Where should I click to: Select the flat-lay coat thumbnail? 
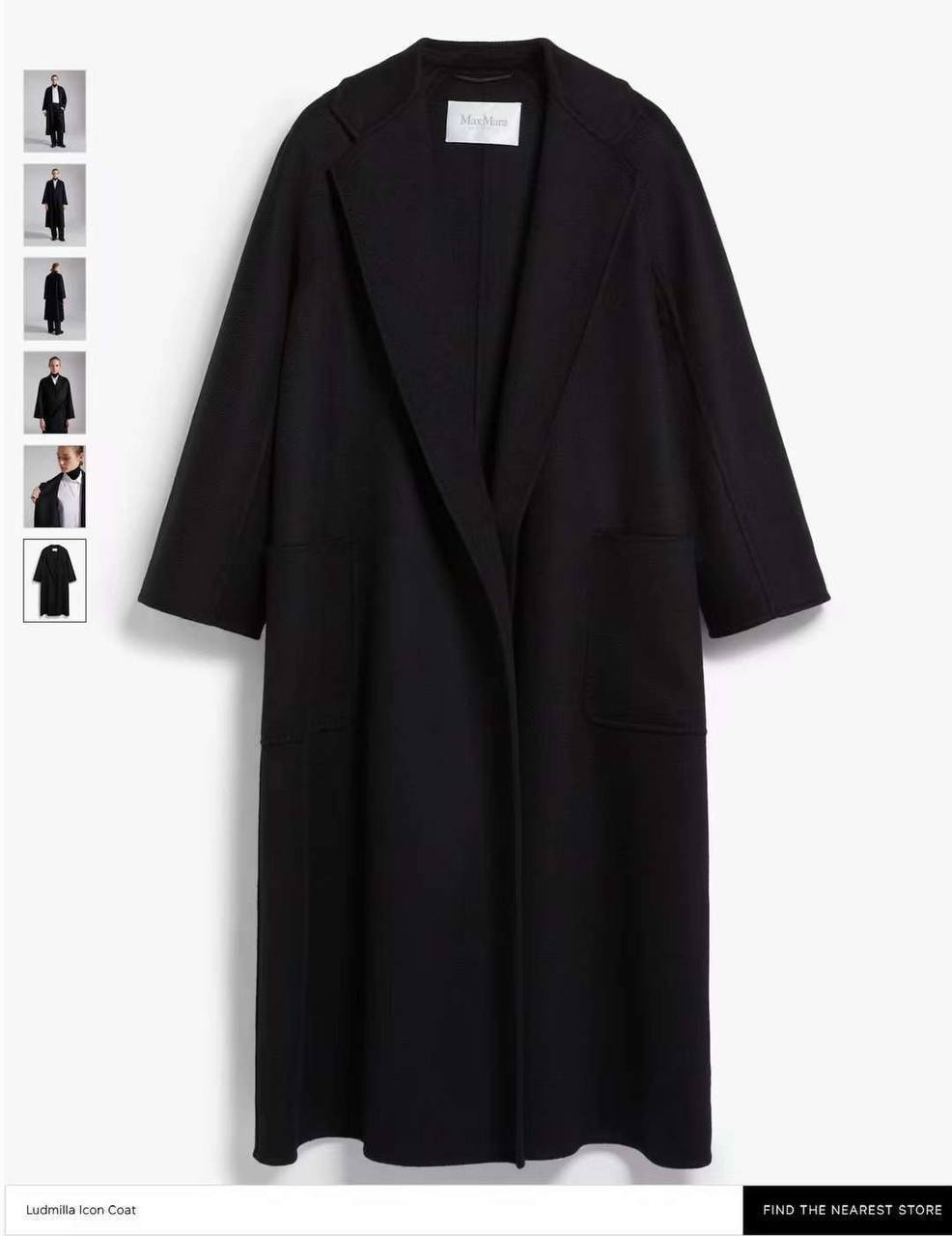(55, 580)
